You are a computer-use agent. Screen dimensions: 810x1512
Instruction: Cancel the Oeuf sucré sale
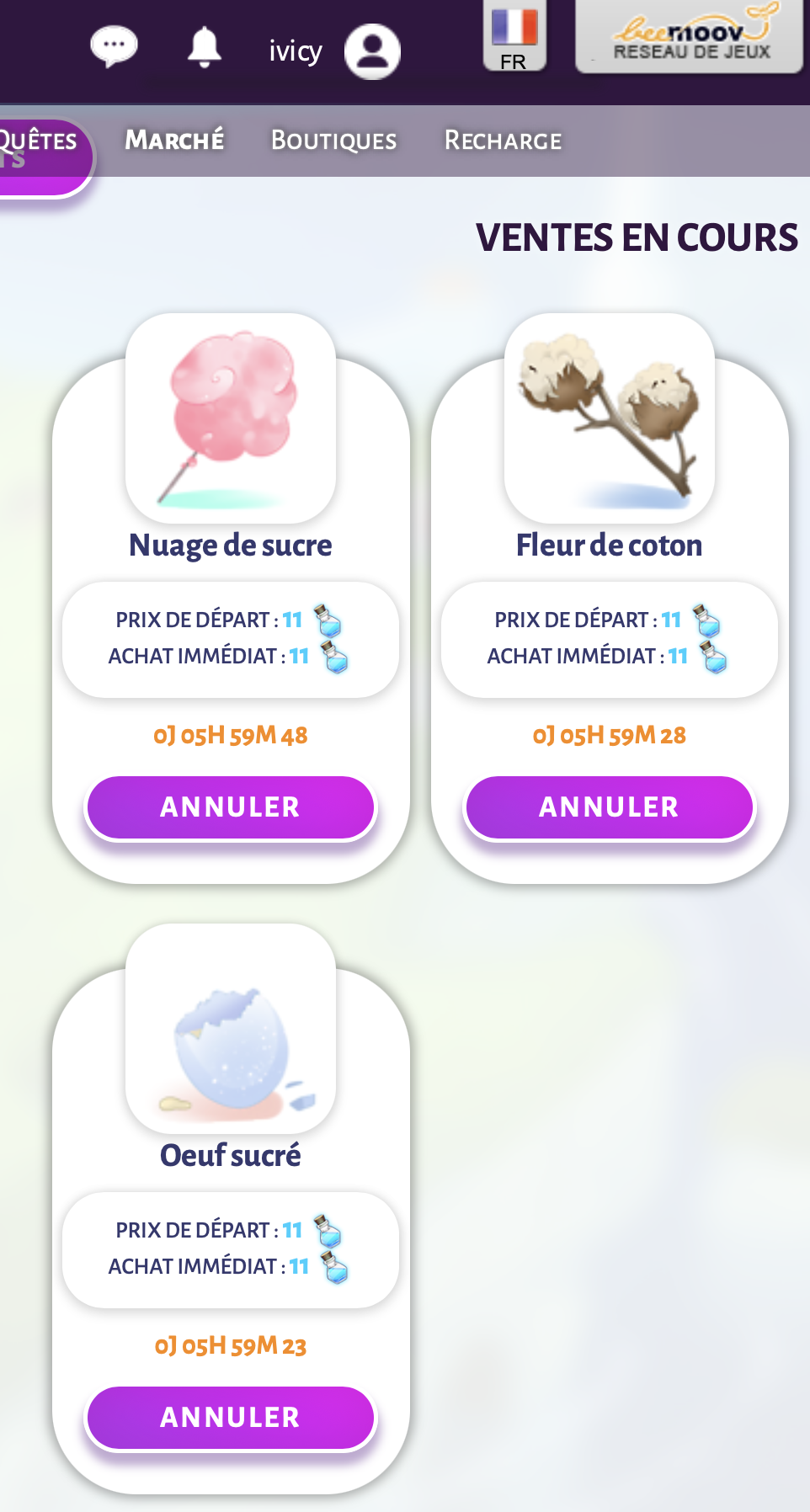click(x=230, y=1418)
